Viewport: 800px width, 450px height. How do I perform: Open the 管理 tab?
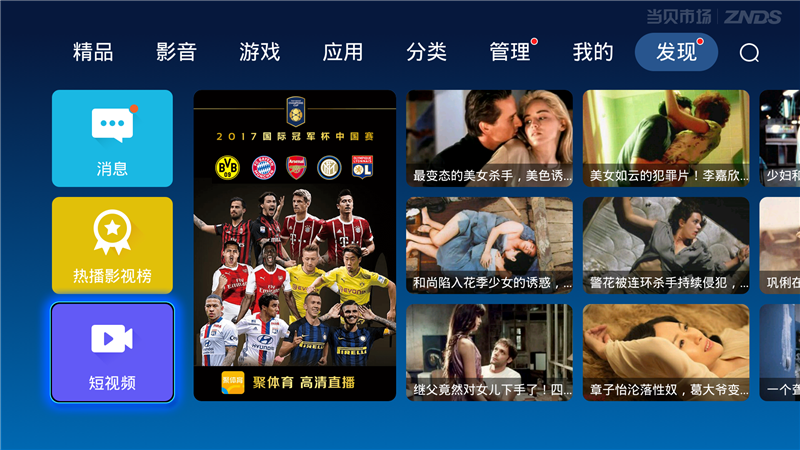(x=510, y=52)
